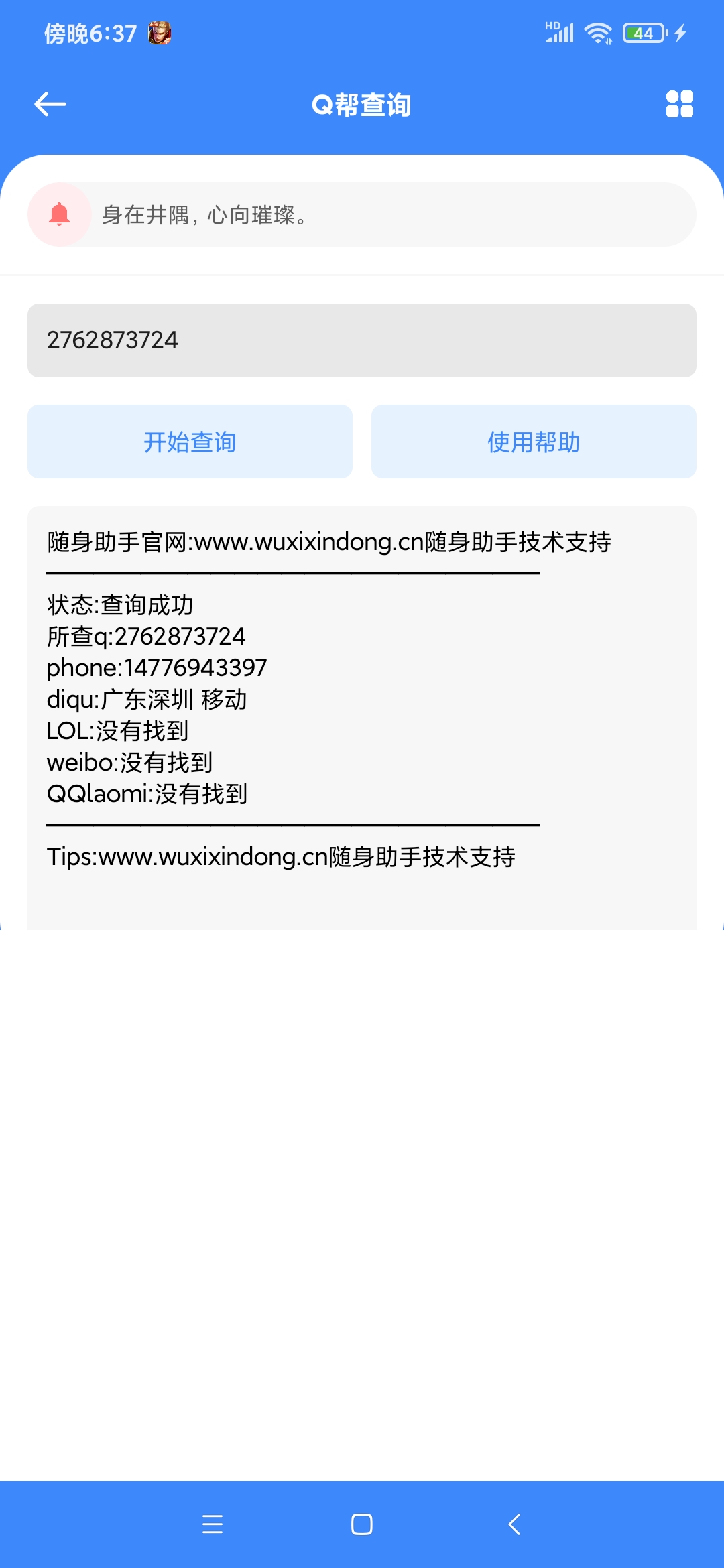Viewport: 724px width, 1568px height.
Task: Go back using the top-left arrow
Action: pos(50,104)
